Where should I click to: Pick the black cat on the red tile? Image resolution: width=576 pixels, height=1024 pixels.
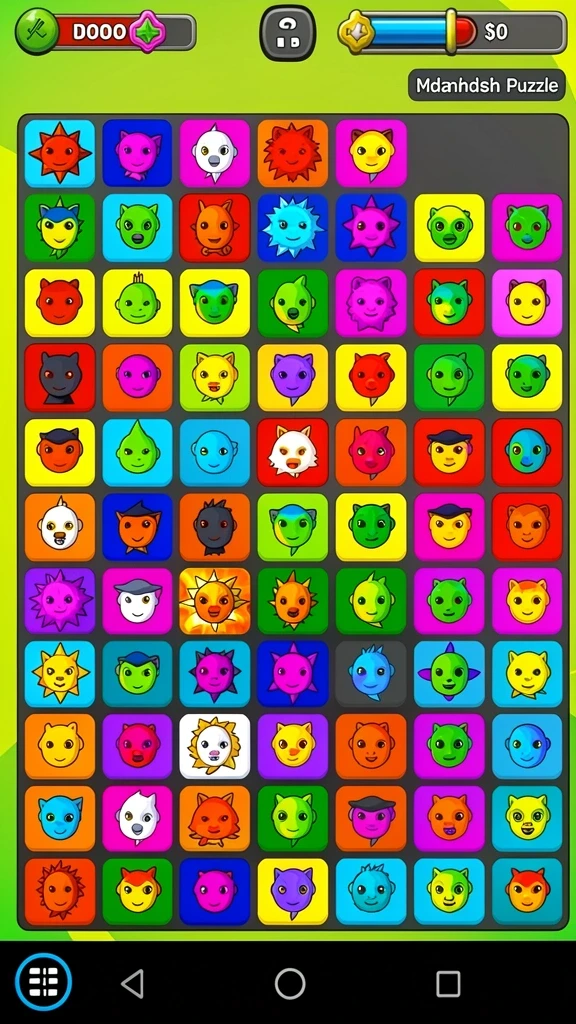tap(59, 377)
